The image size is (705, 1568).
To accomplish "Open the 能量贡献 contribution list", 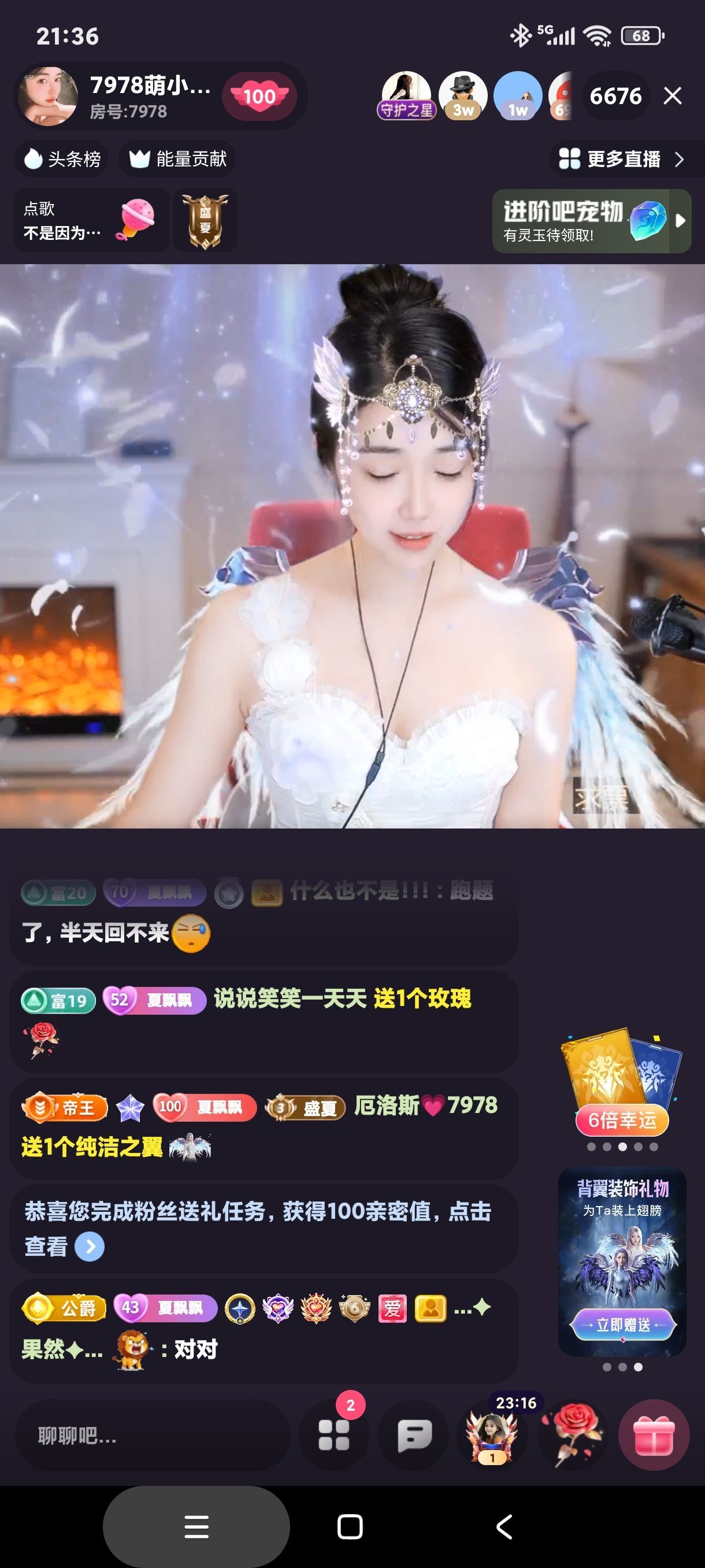I will [x=177, y=160].
